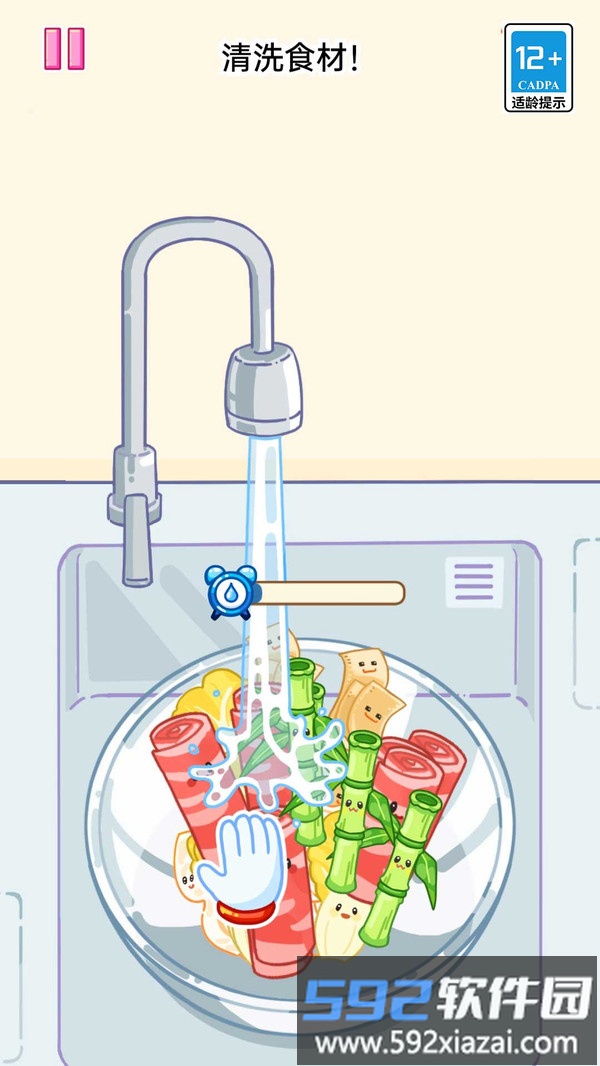Pause the ingredient washing game

click(x=64, y=48)
